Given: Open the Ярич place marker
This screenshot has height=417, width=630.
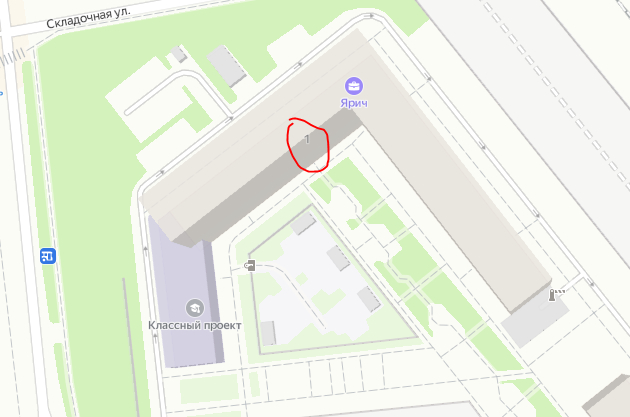Looking at the screenshot, I should coord(354,86).
